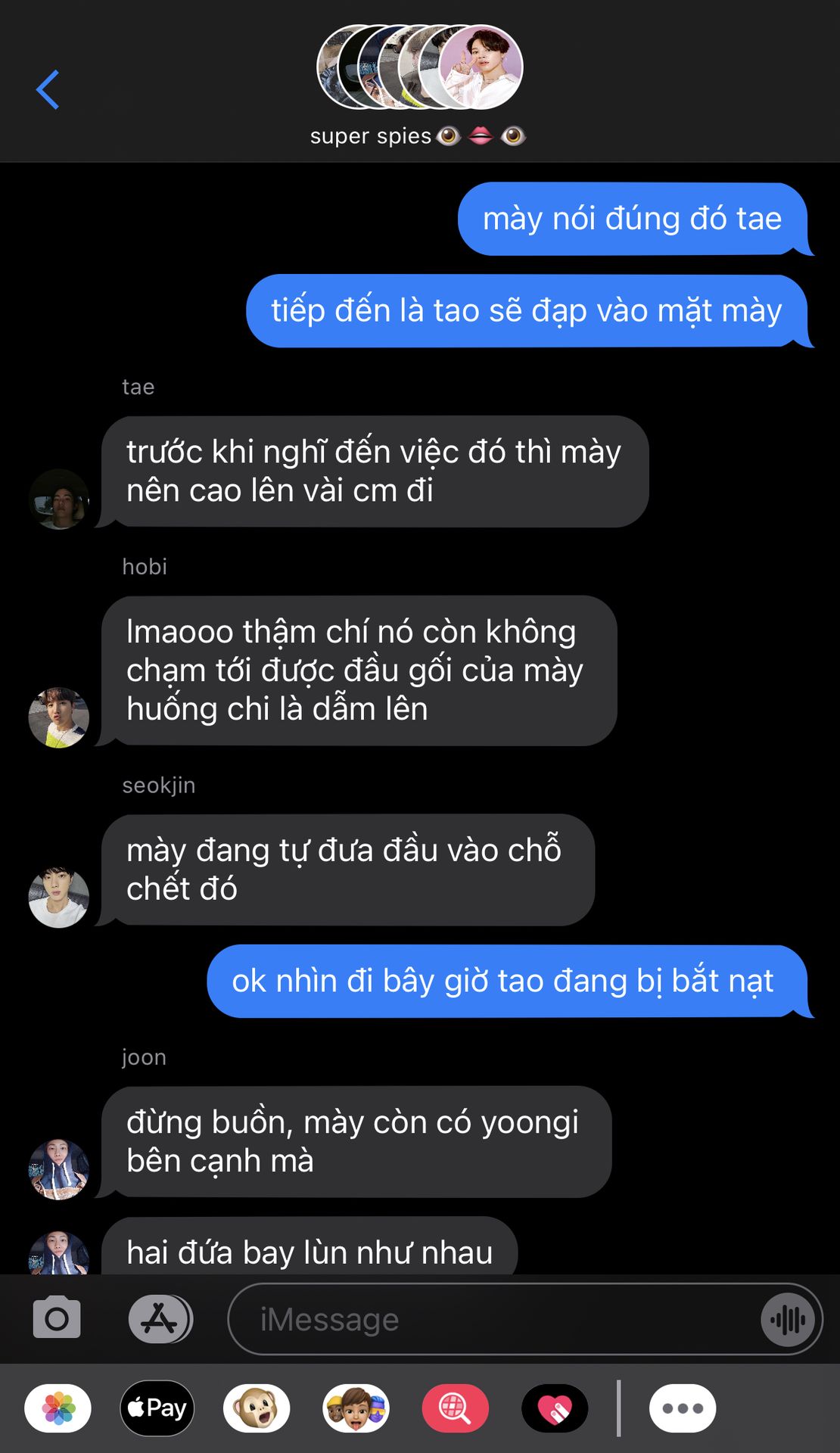Open the Photos app in the drawer
The width and height of the screenshot is (840, 1453).
(x=58, y=1408)
